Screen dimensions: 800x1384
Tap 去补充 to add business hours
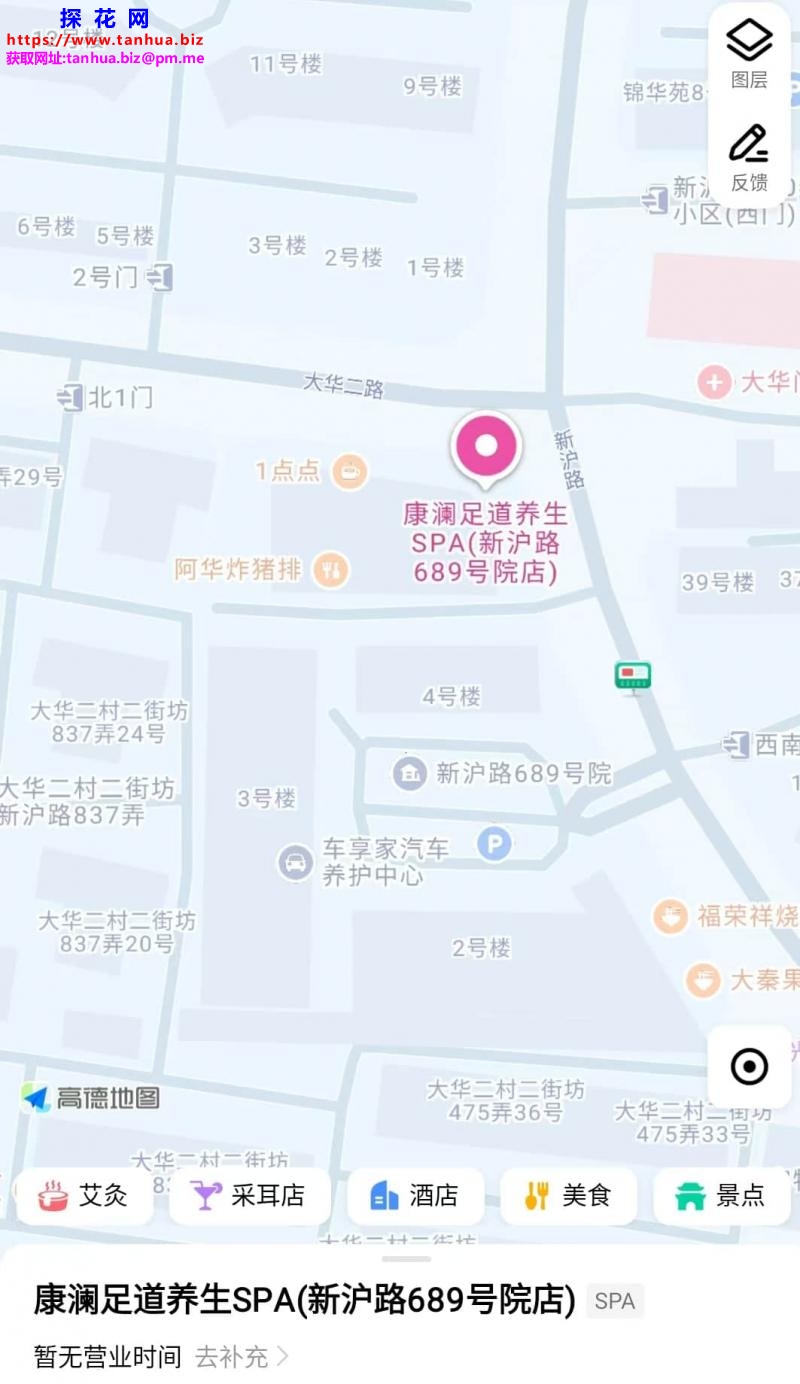(241, 1357)
